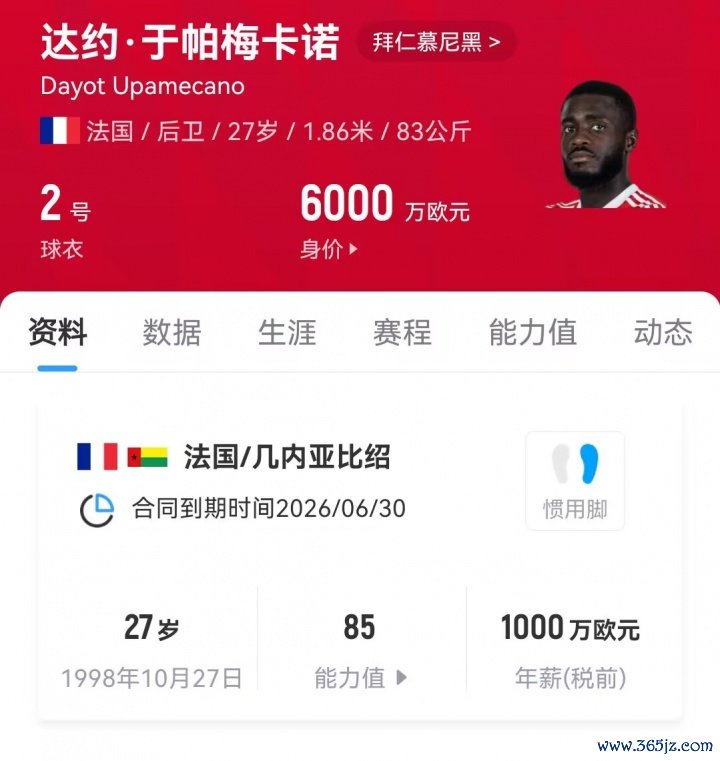Tap the 惯用脚 preferred foot card

[575, 480]
